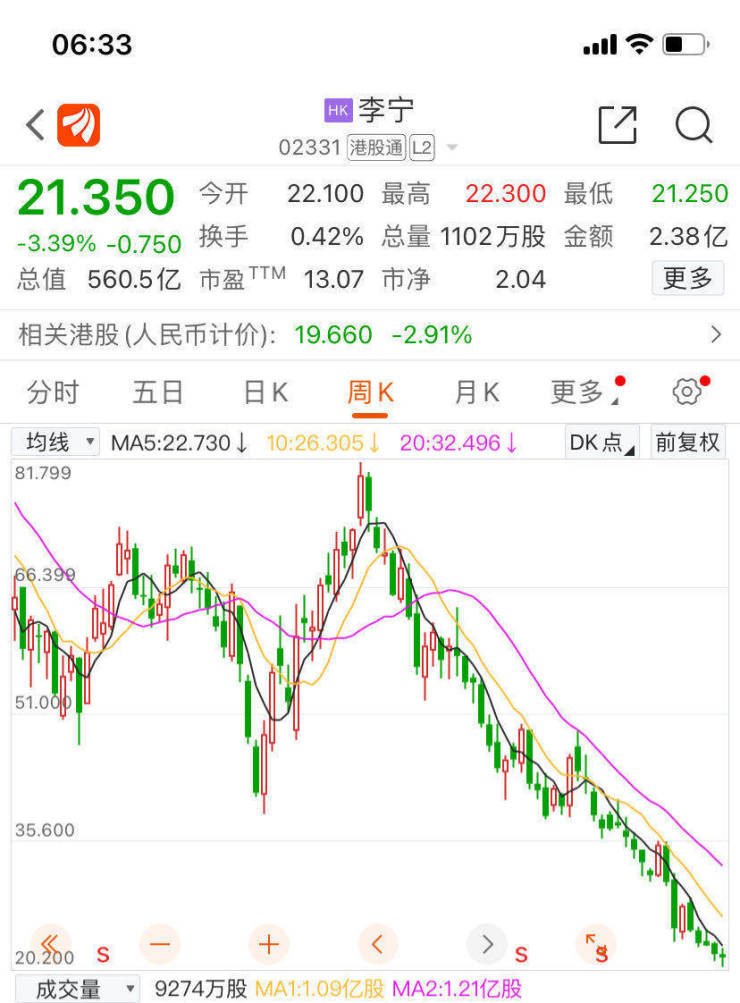Viewport: 740px width, 1003px height.
Task: Switch to the 分时 tab
Action: 52,393
